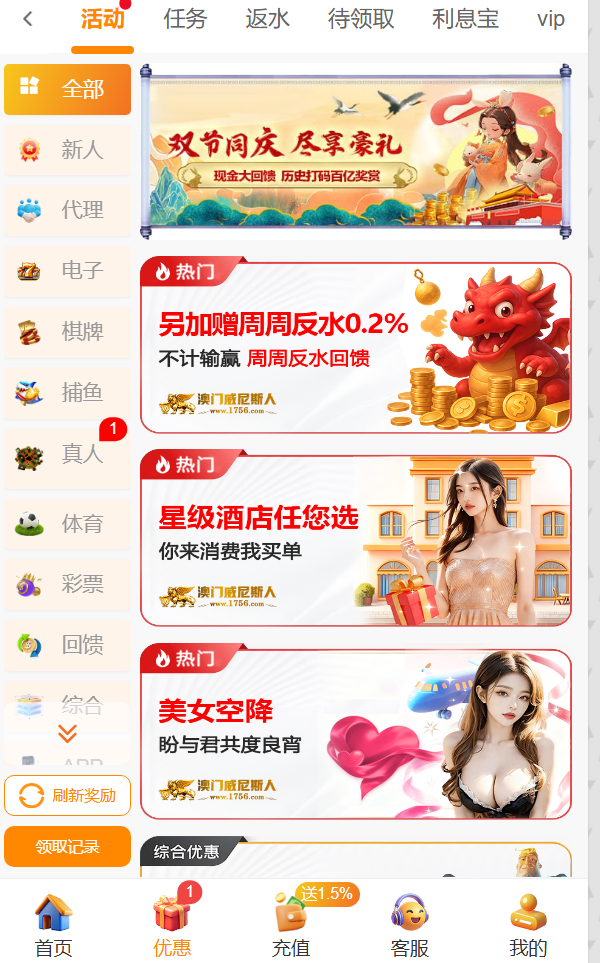The width and height of the screenshot is (600, 963).
Task: Select the 代理 category
Action: (67, 210)
